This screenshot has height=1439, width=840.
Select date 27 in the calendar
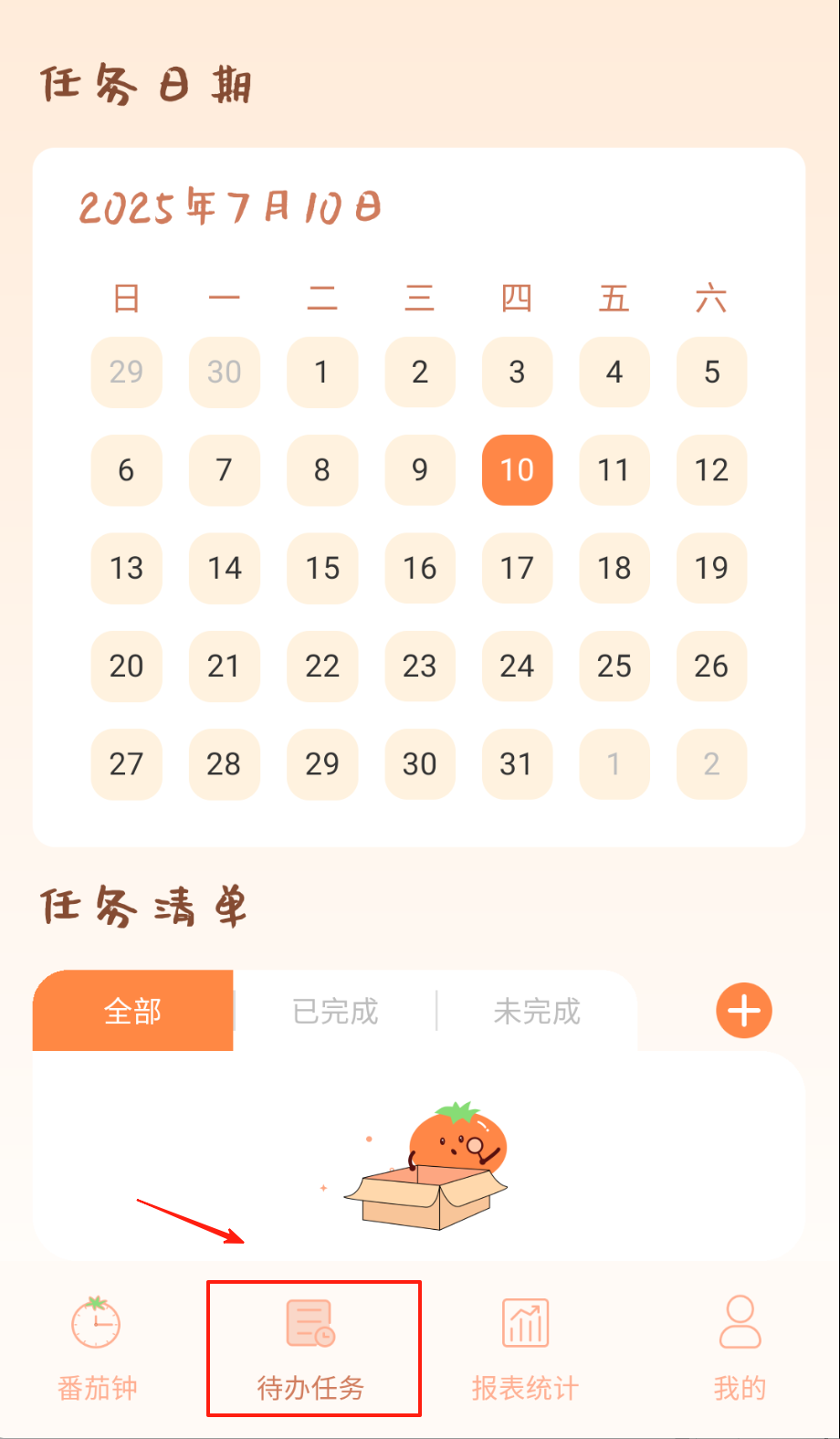click(127, 763)
